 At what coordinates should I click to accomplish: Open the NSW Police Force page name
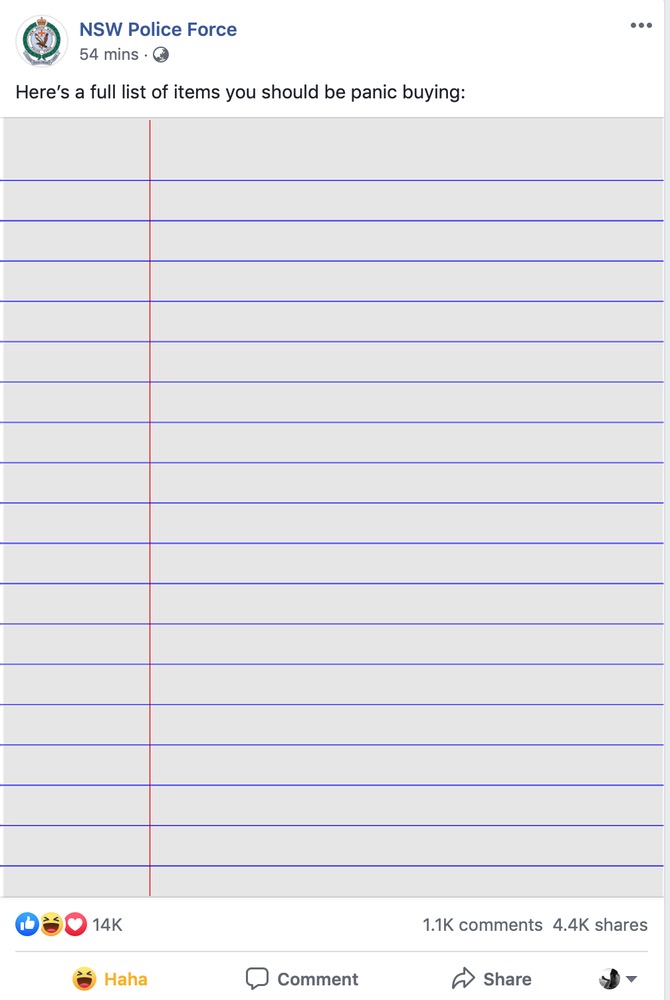pos(158,30)
